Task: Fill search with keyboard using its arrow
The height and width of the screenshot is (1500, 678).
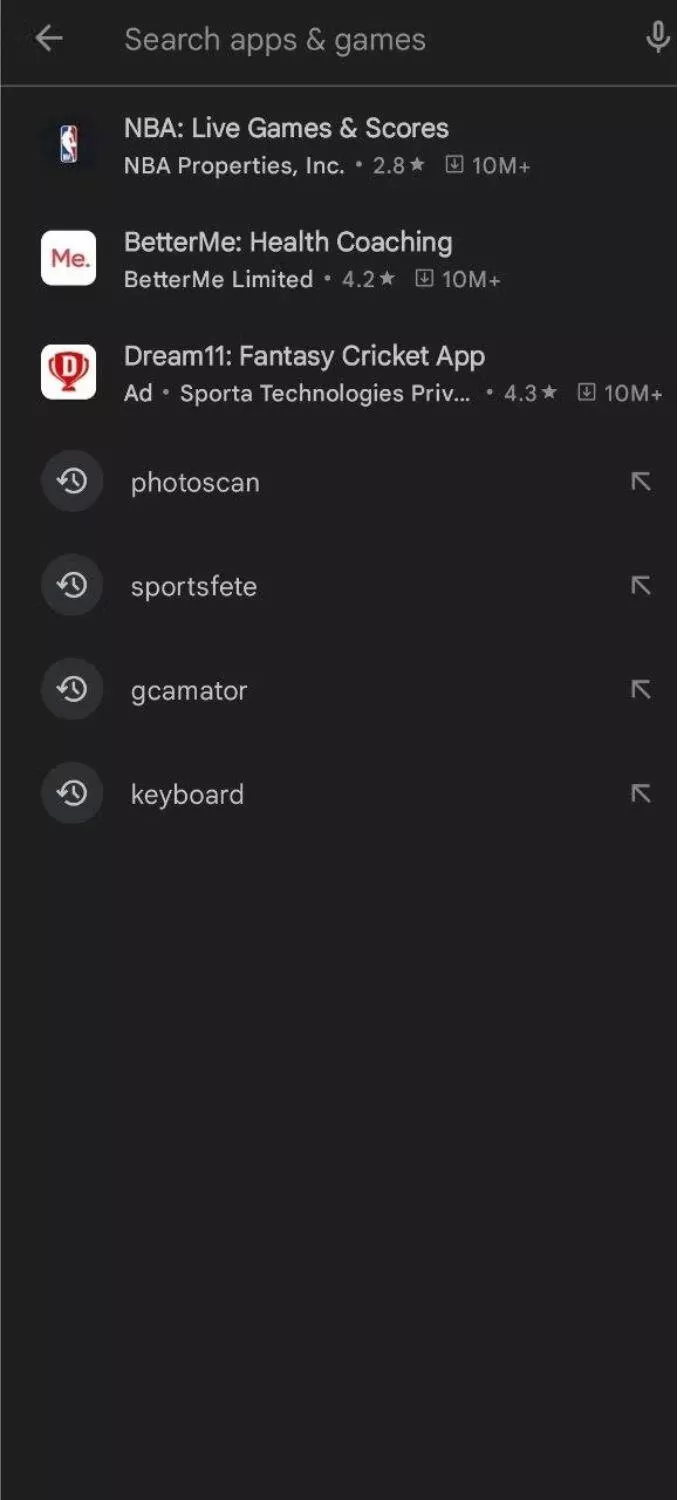Action: [x=641, y=794]
